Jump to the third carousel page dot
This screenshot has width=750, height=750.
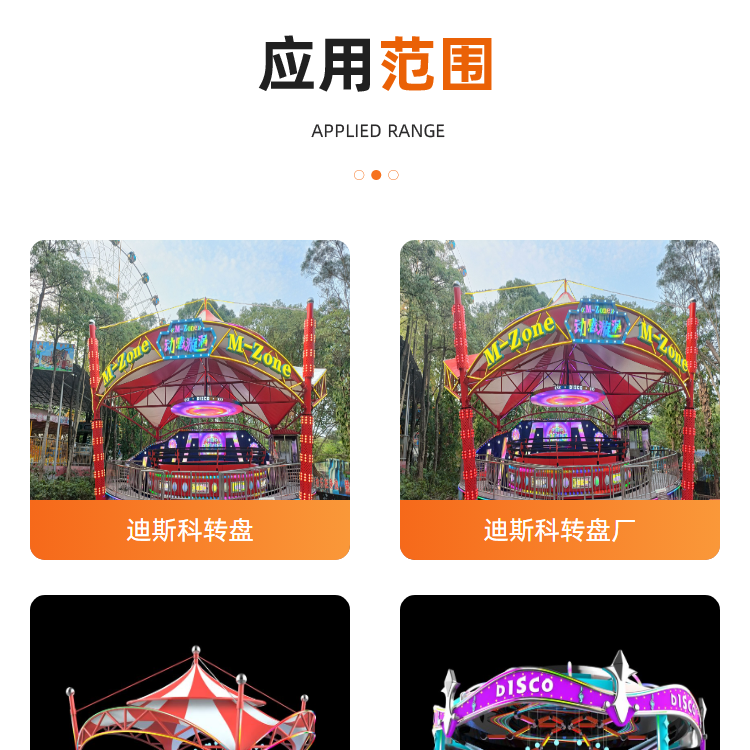tap(393, 175)
